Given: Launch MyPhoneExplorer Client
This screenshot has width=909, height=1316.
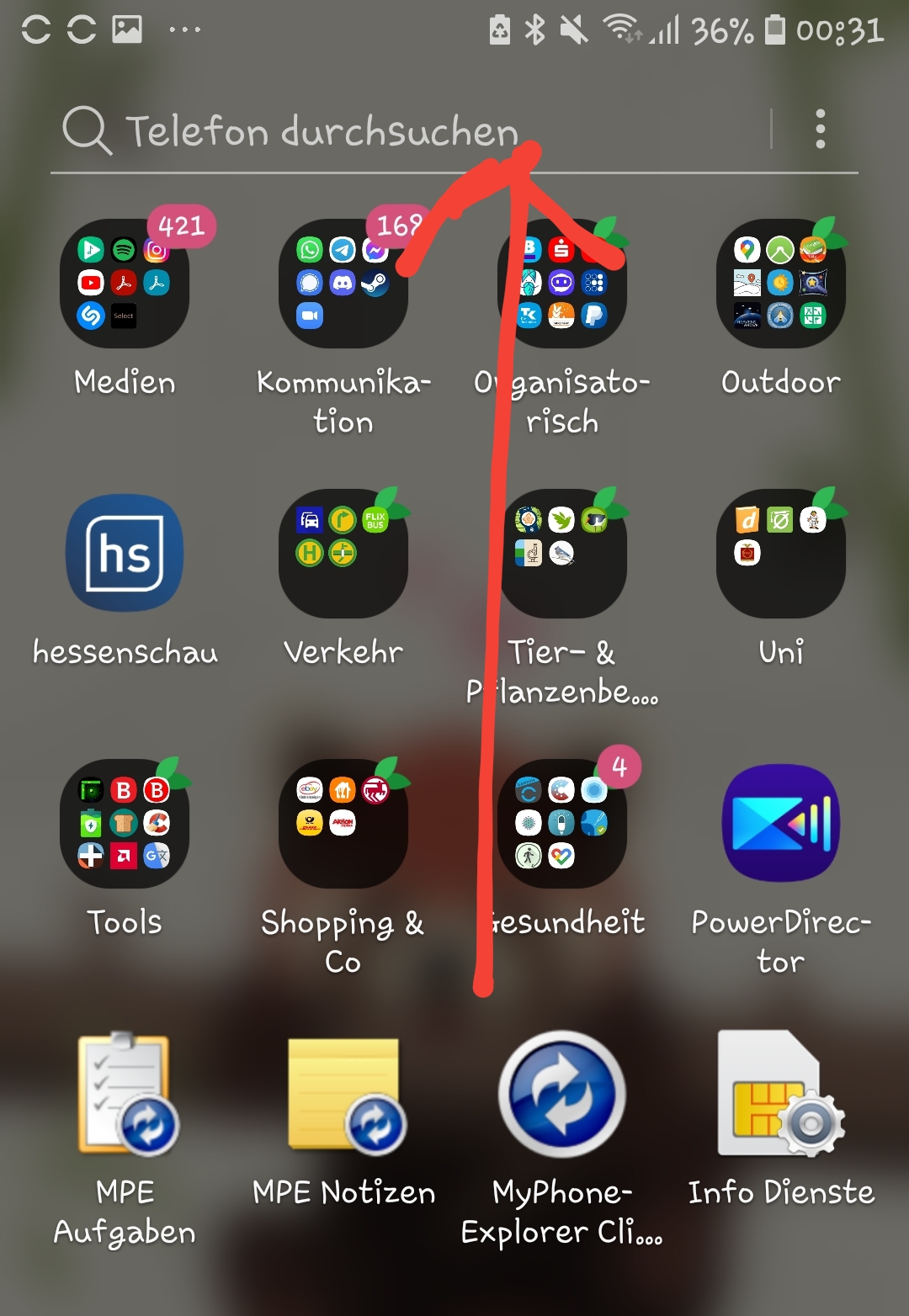Looking at the screenshot, I should 562,1094.
